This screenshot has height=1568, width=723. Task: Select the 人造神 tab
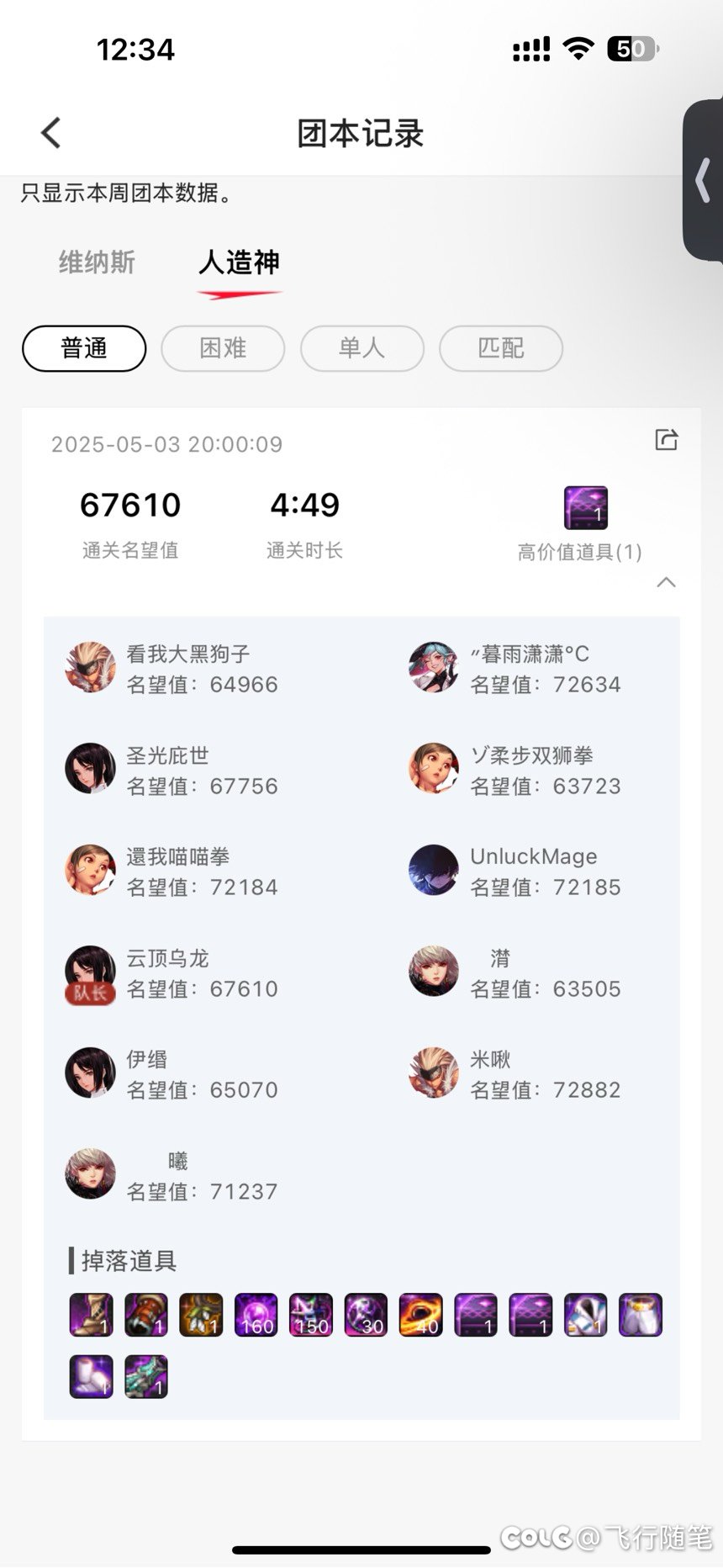(x=240, y=262)
